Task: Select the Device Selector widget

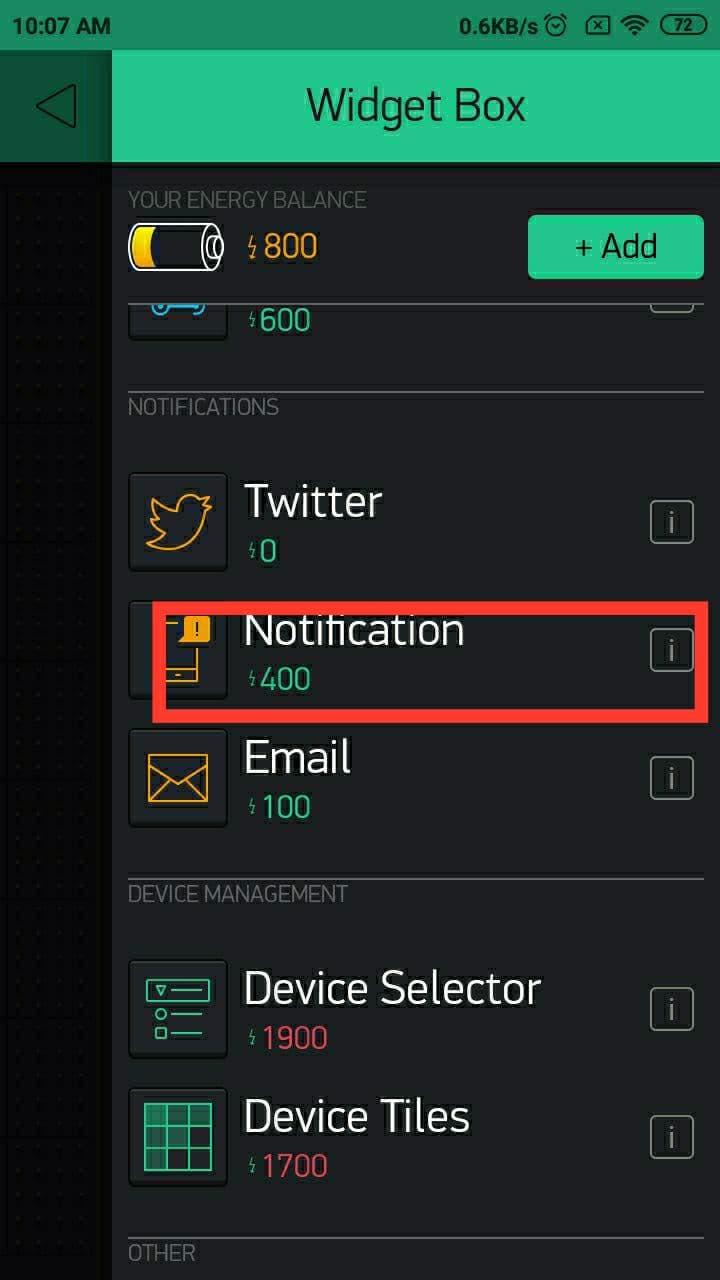Action: (x=391, y=1009)
